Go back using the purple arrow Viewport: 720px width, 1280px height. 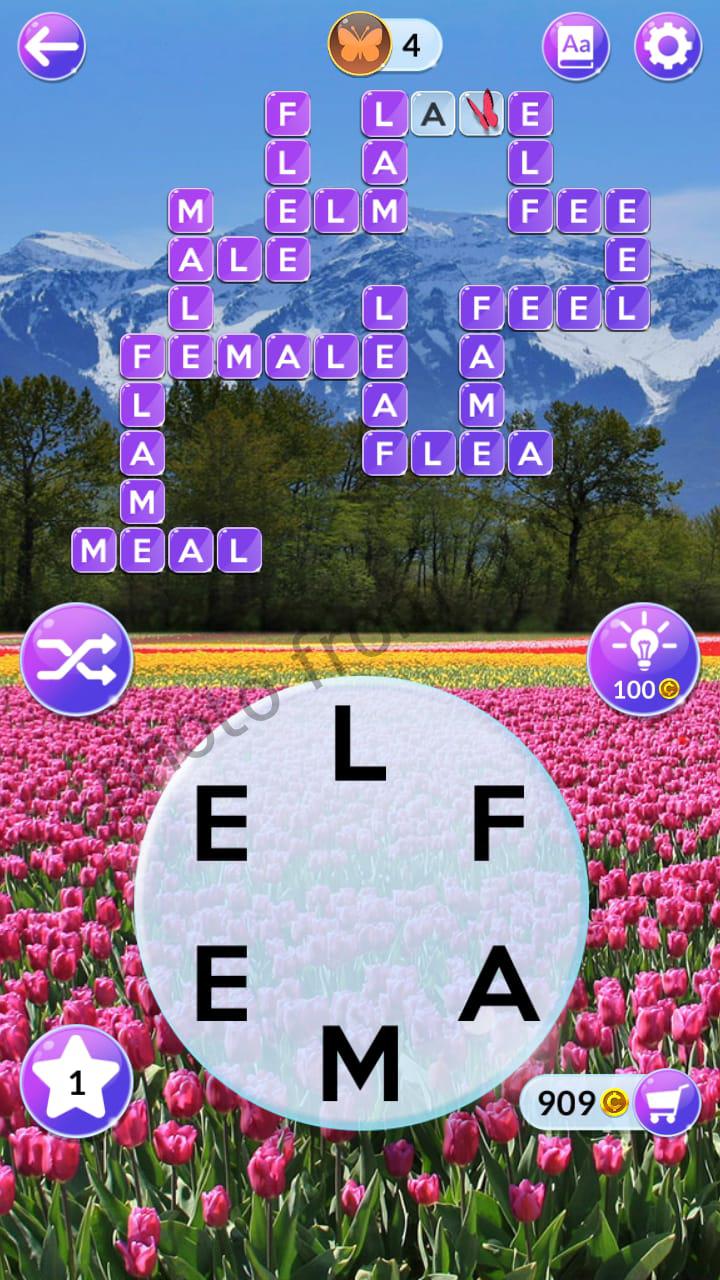[x=51, y=46]
